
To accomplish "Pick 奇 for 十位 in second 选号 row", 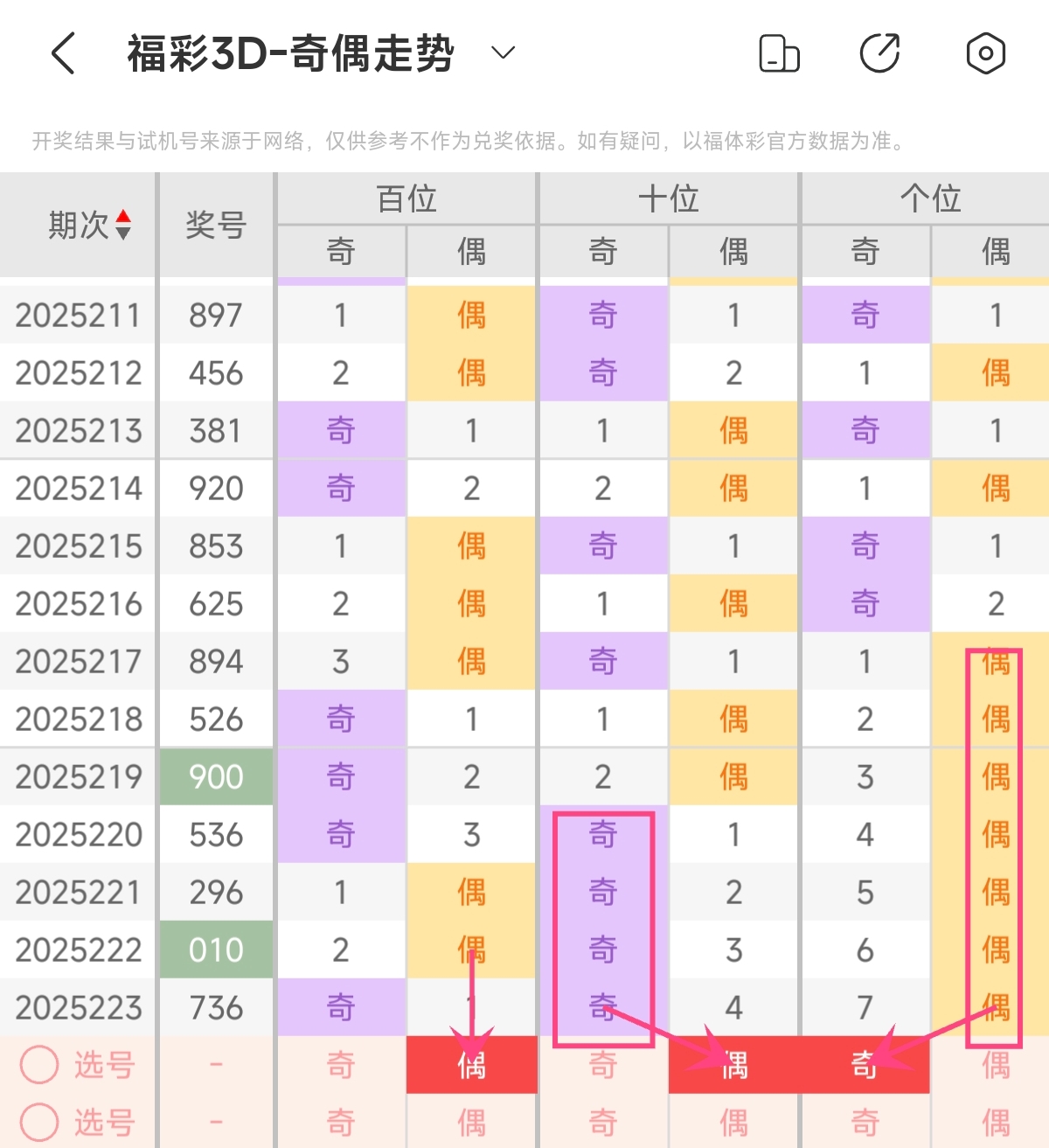I will [x=603, y=1122].
